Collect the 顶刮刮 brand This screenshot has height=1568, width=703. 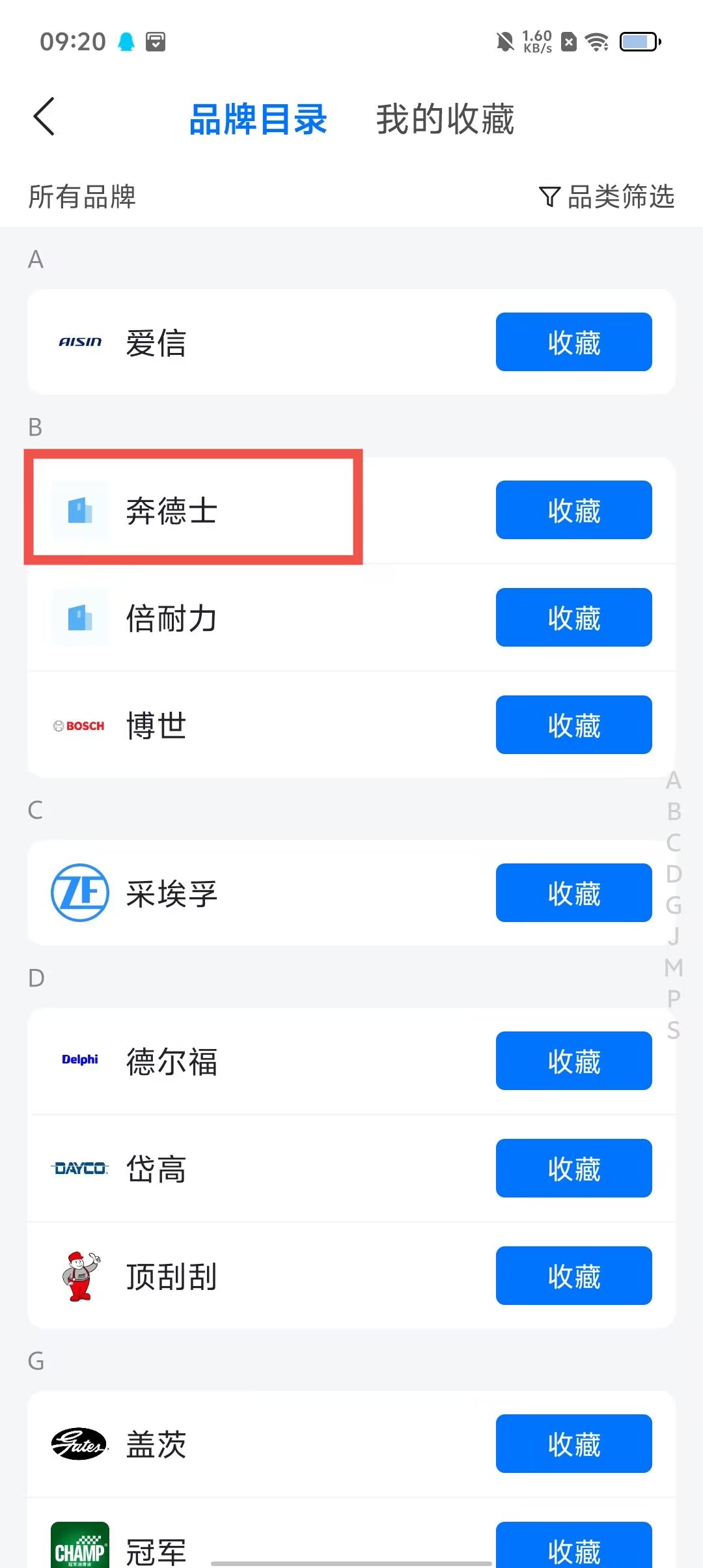click(x=573, y=1276)
